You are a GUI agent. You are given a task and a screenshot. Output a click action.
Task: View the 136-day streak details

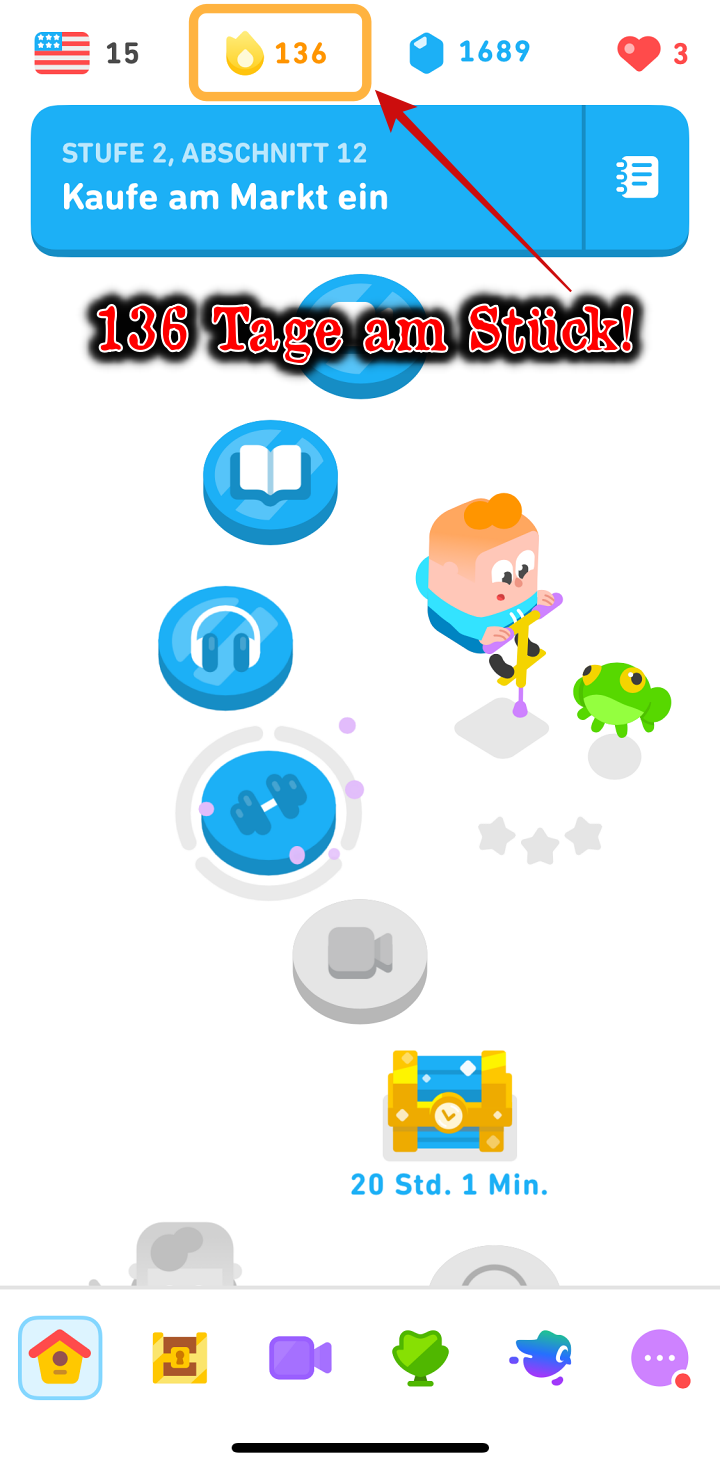coord(279,53)
